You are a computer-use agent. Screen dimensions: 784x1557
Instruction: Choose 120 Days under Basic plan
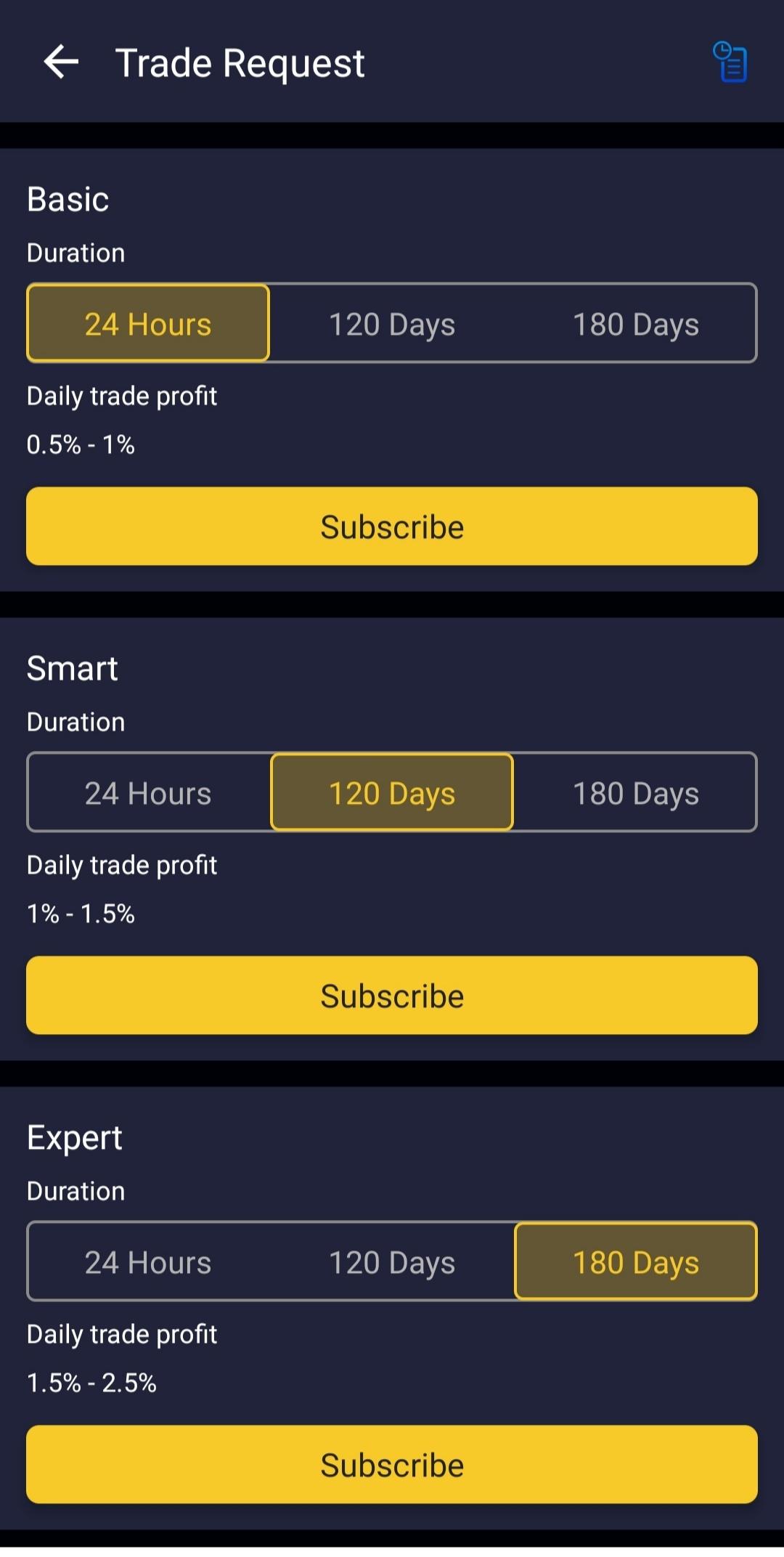(392, 324)
